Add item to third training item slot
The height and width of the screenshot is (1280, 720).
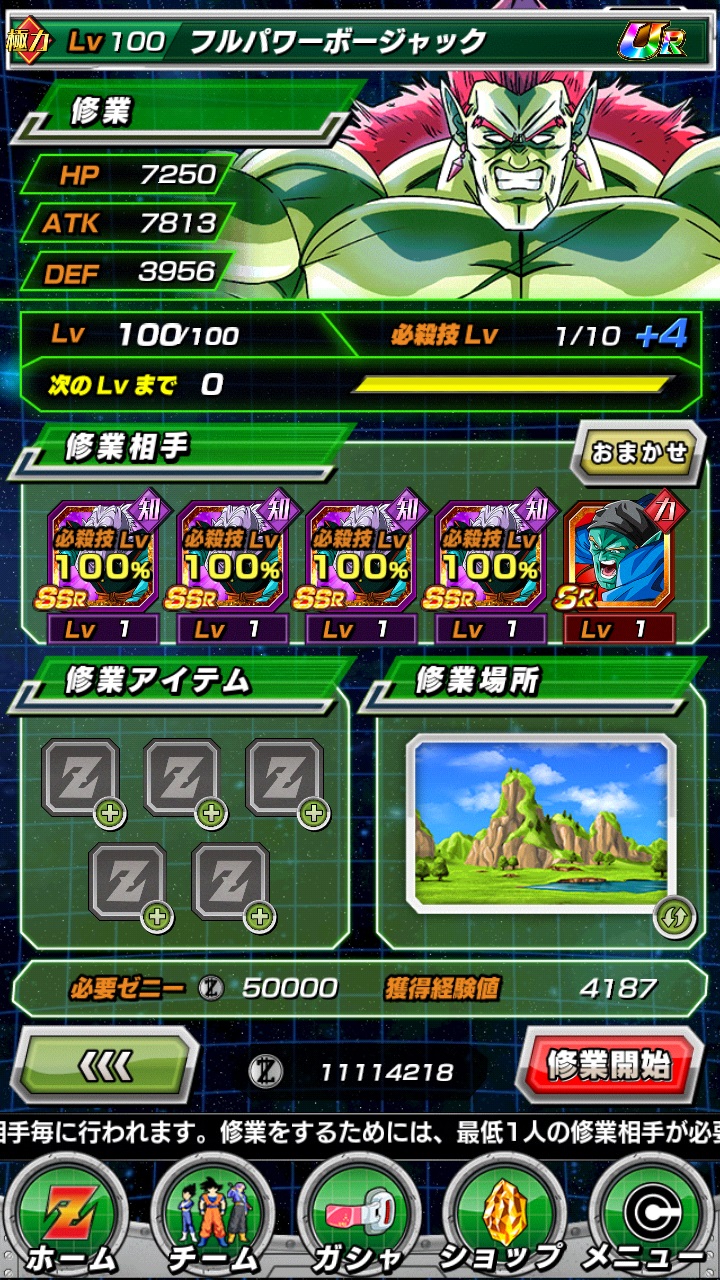[x=286, y=780]
